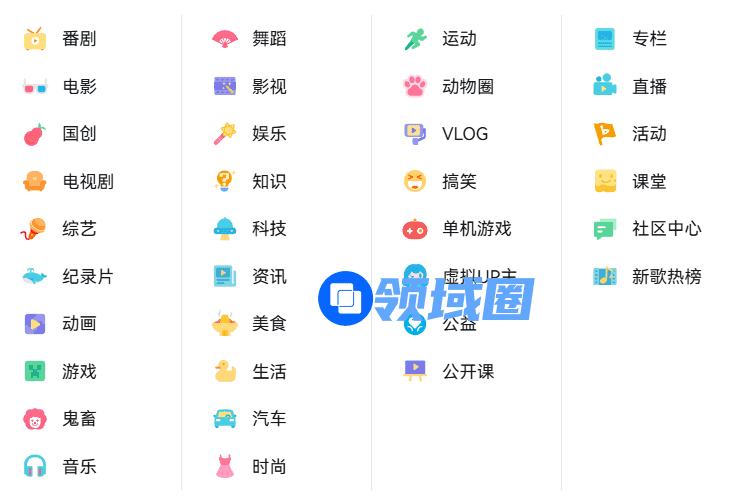Image resolution: width=737 pixels, height=499 pixels.
Task: View the 新歌热榜 chart
Action: pyautogui.click(x=666, y=276)
